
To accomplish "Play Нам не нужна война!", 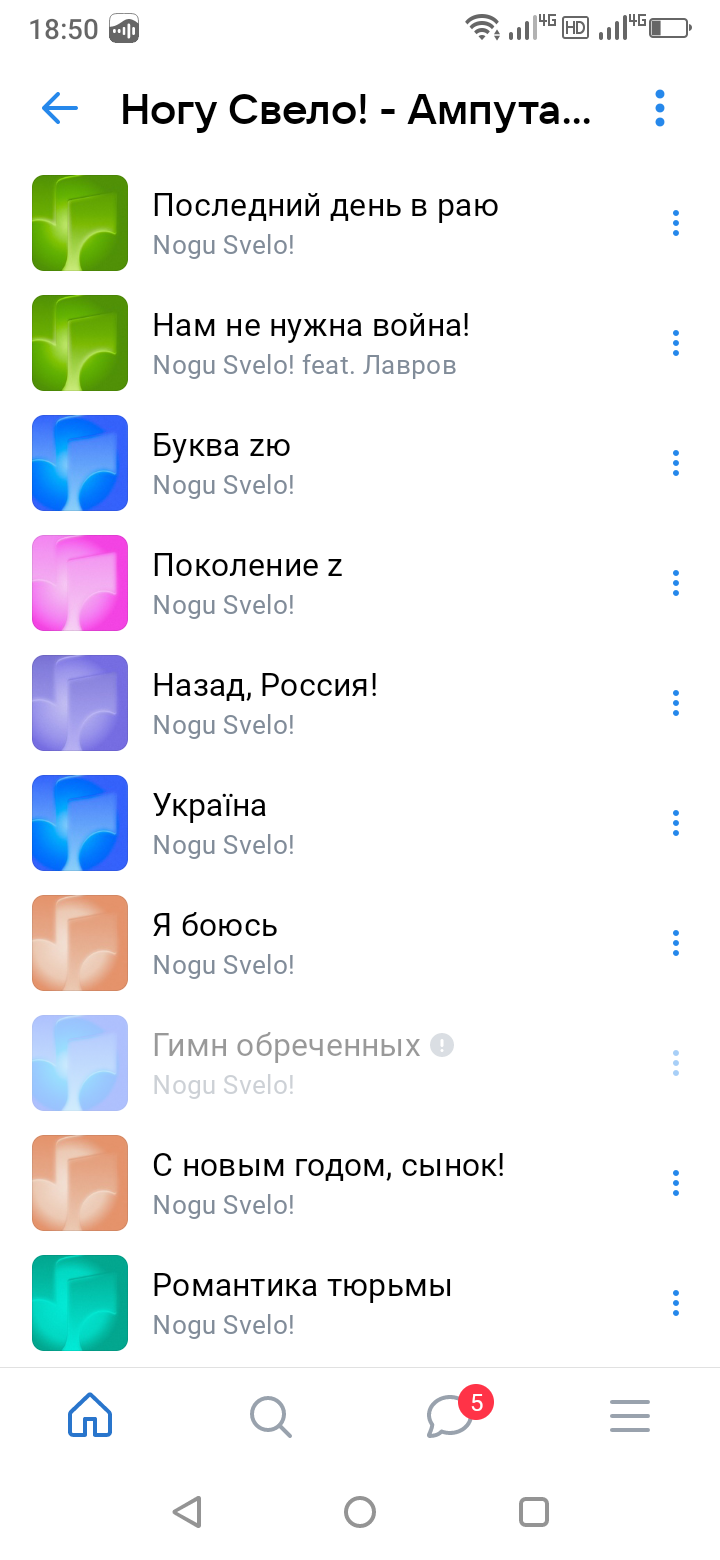I will pyautogui.click(x=310, y=343).
